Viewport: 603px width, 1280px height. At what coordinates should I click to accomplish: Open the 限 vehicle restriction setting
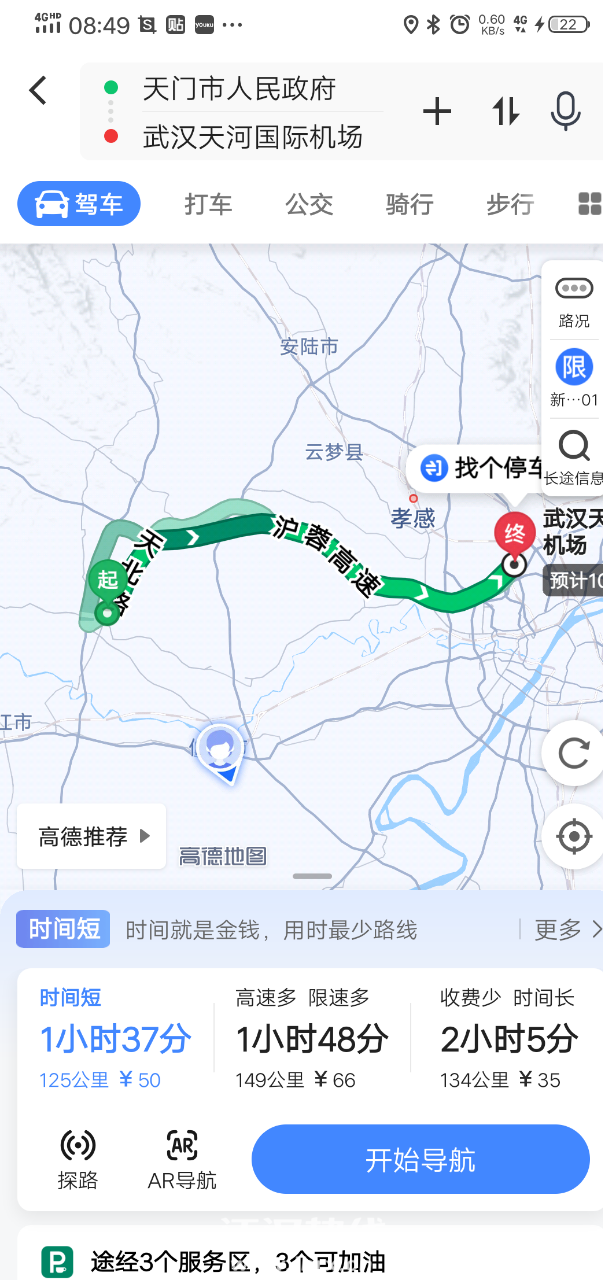pos(574,378)
